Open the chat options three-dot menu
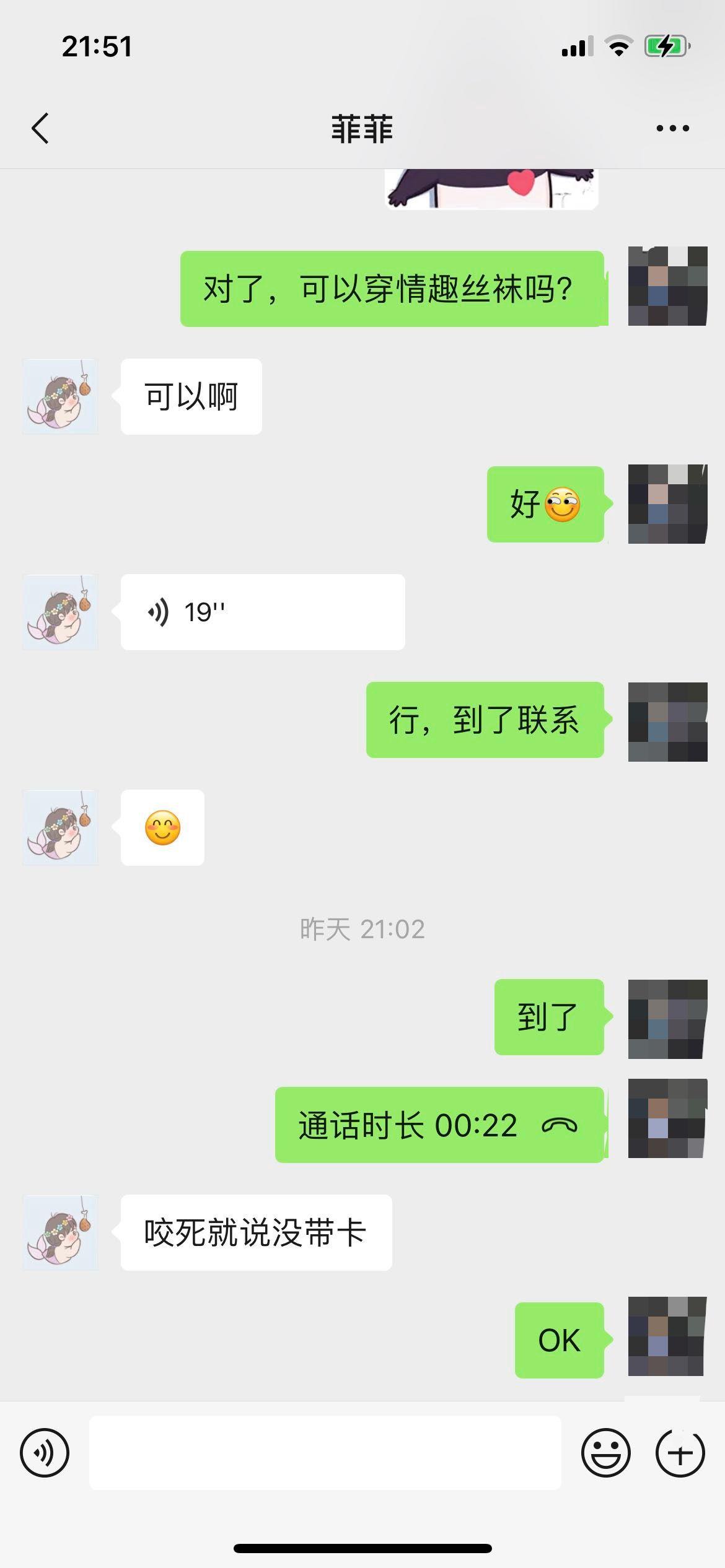The width and height of the screenshot is (725, 1568). click(672, 129)
